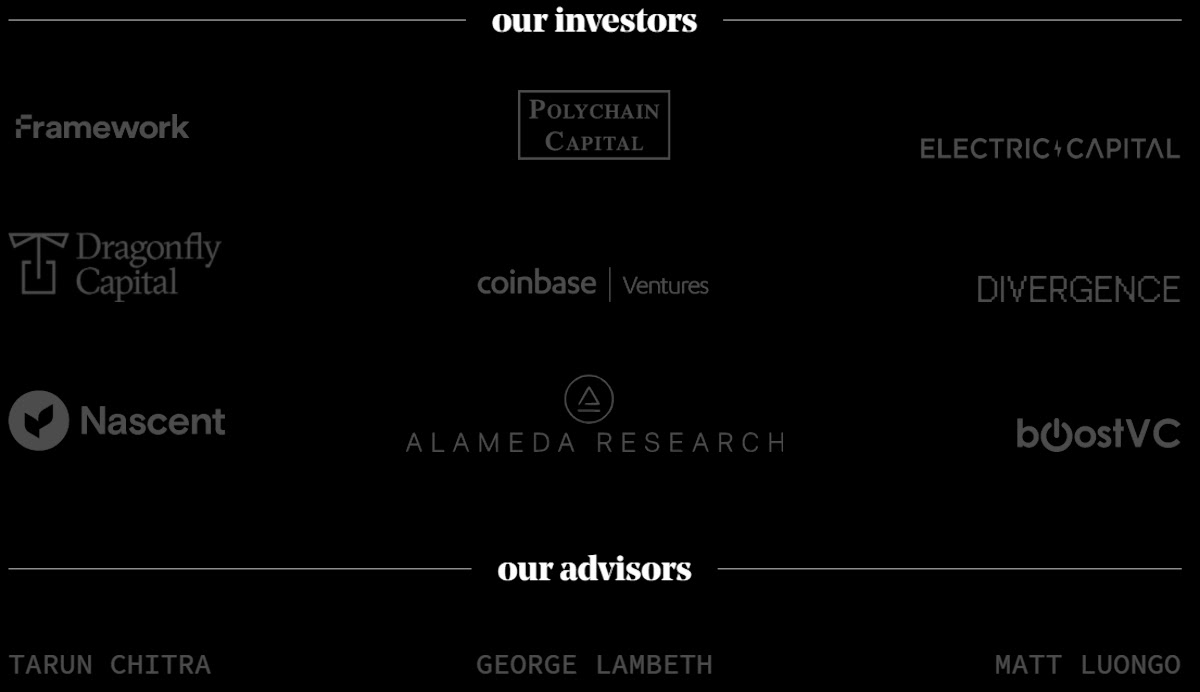Open the Electric Capital investor link

(x=1049, y=149)
